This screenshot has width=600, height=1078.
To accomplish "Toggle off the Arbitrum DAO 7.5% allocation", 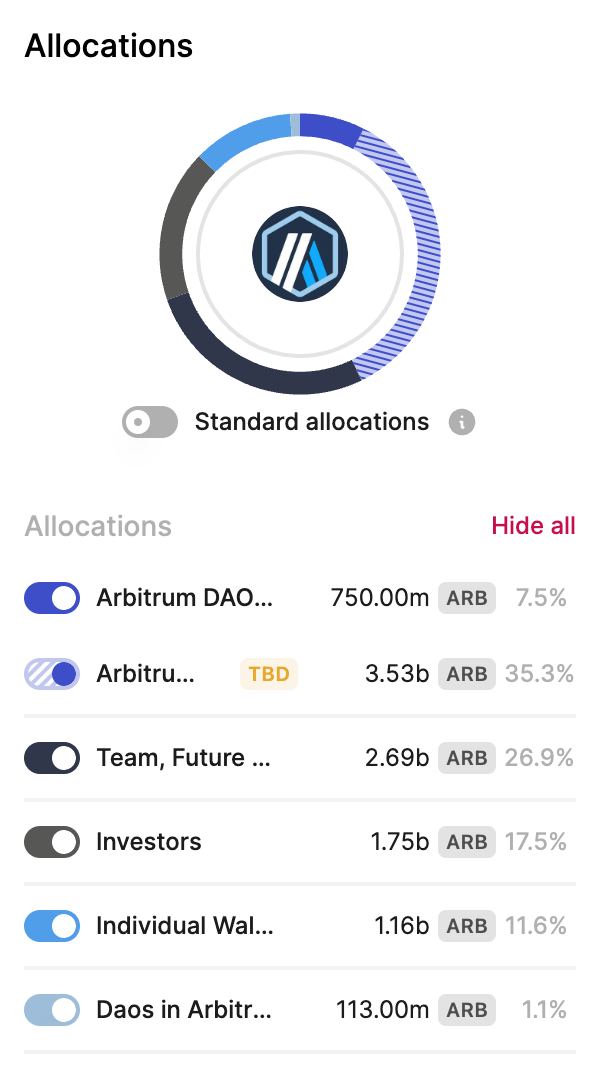I will coord(52,598).
